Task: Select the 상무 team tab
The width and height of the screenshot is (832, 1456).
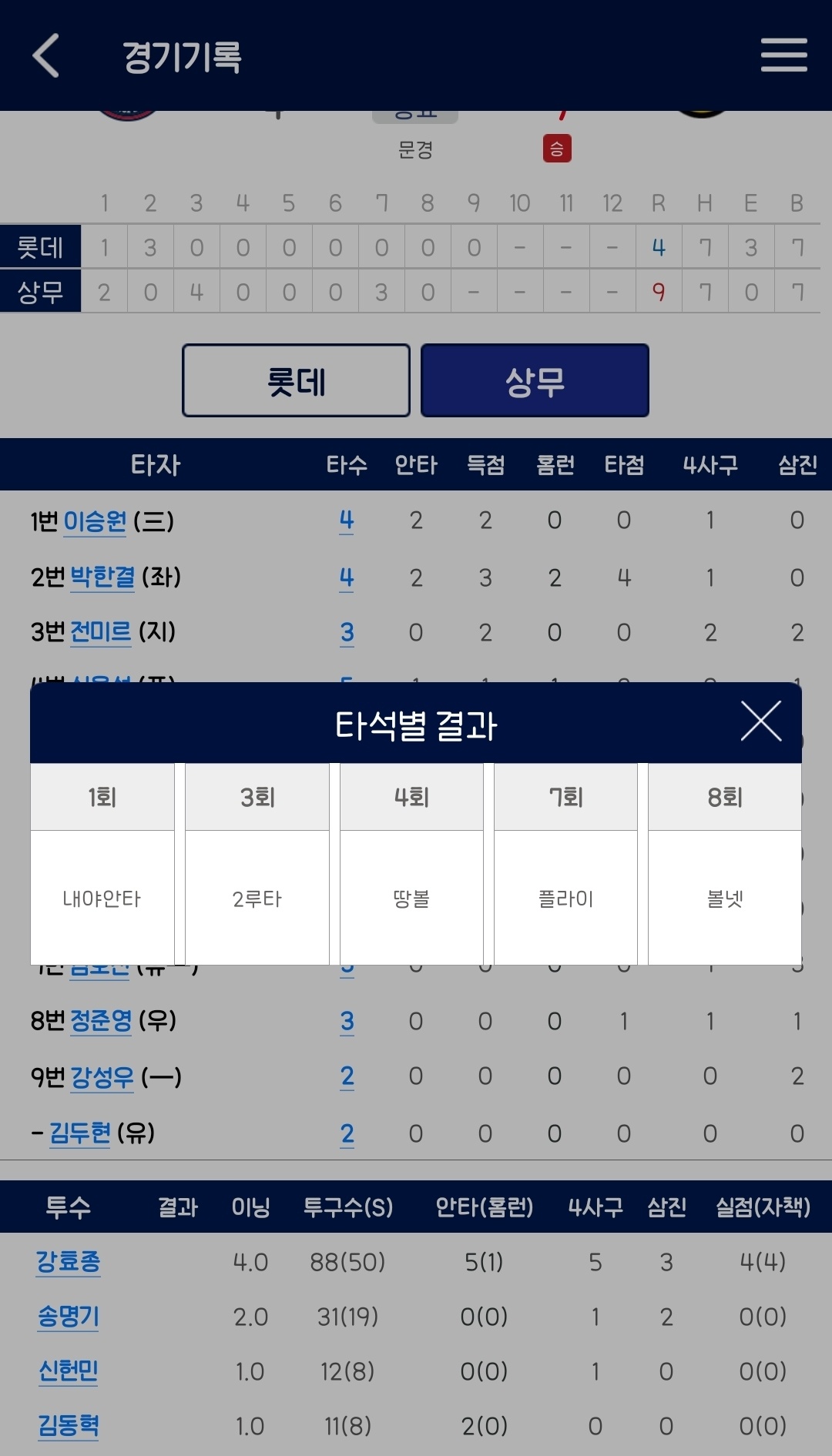Action: point(535,381)
